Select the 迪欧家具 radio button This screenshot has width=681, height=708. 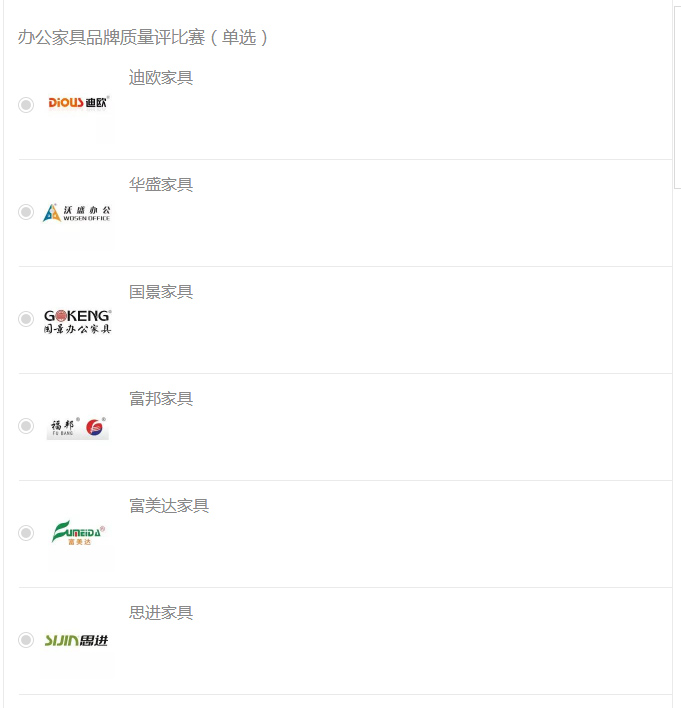tap(26, 105)
